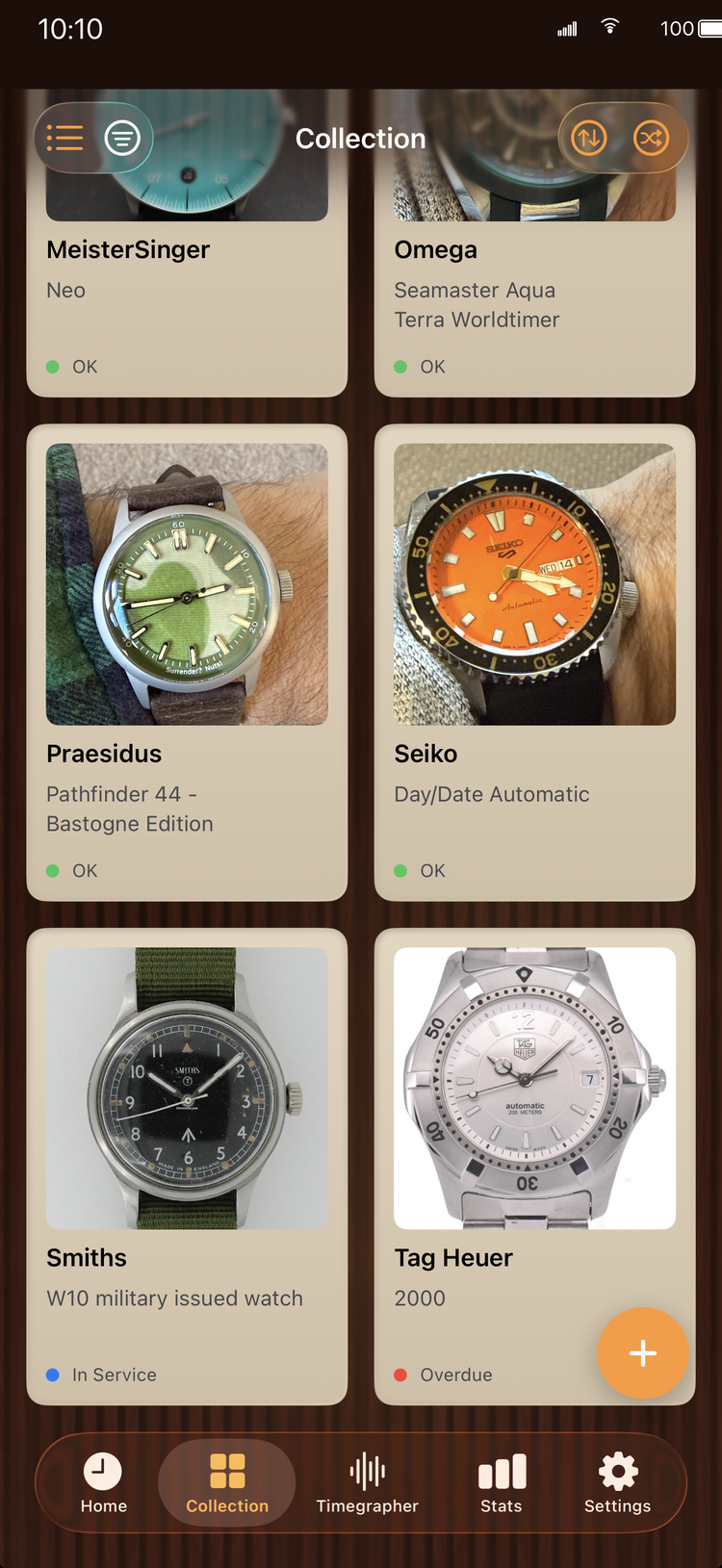
Task: Tap the shuffle icon to randomize collection
Action: (654, 138)
